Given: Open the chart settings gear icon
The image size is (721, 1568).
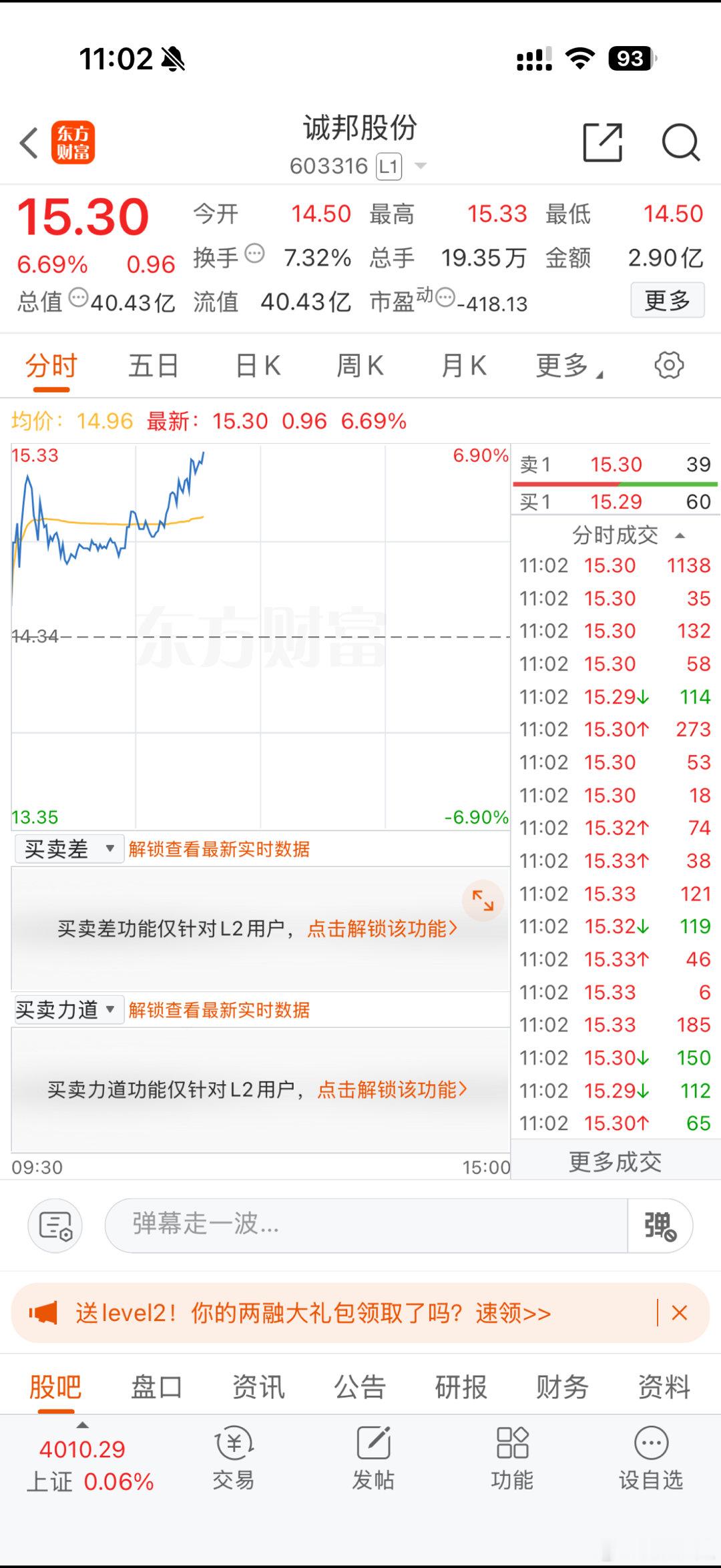Looking at the screenshot, I should pyautogui.click(x=669, y=365).
